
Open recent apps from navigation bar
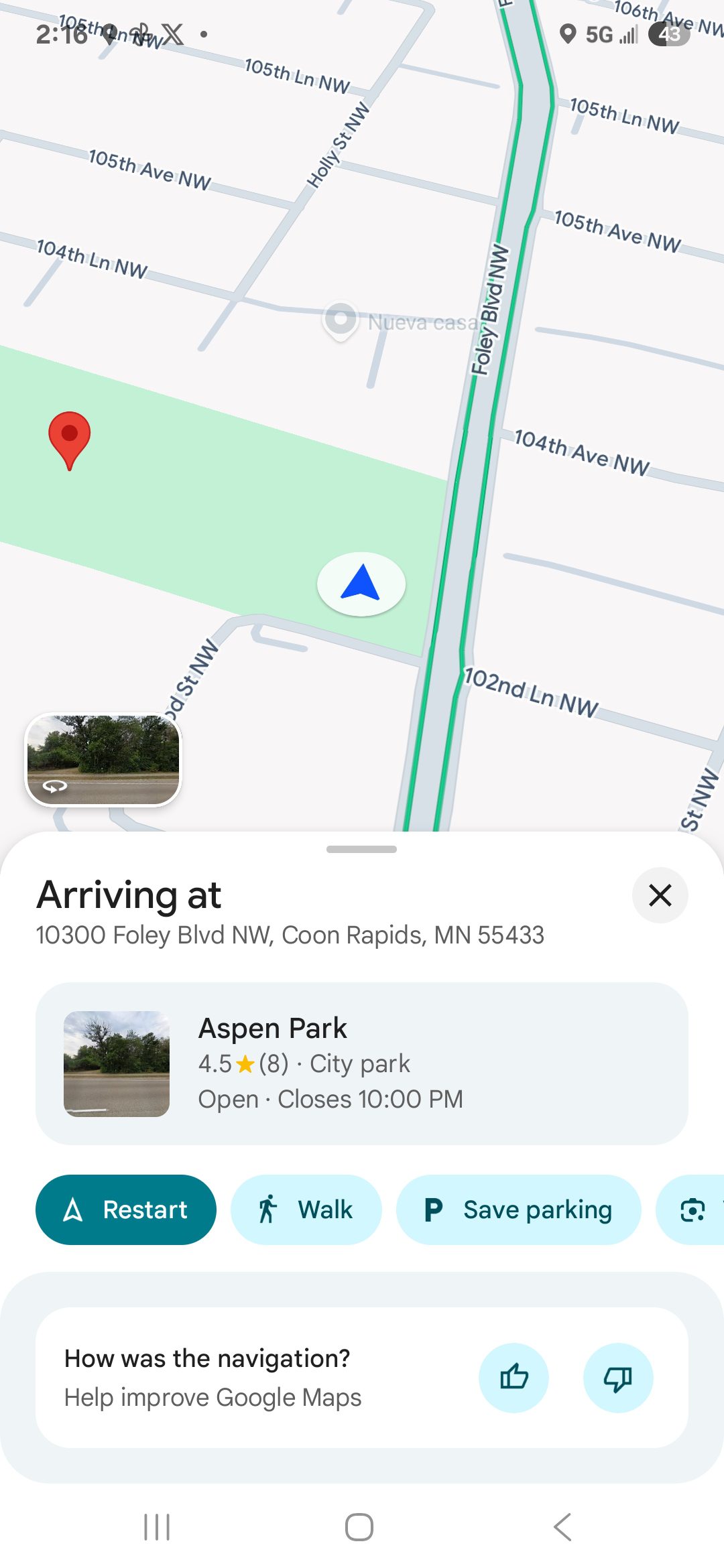157,1527
